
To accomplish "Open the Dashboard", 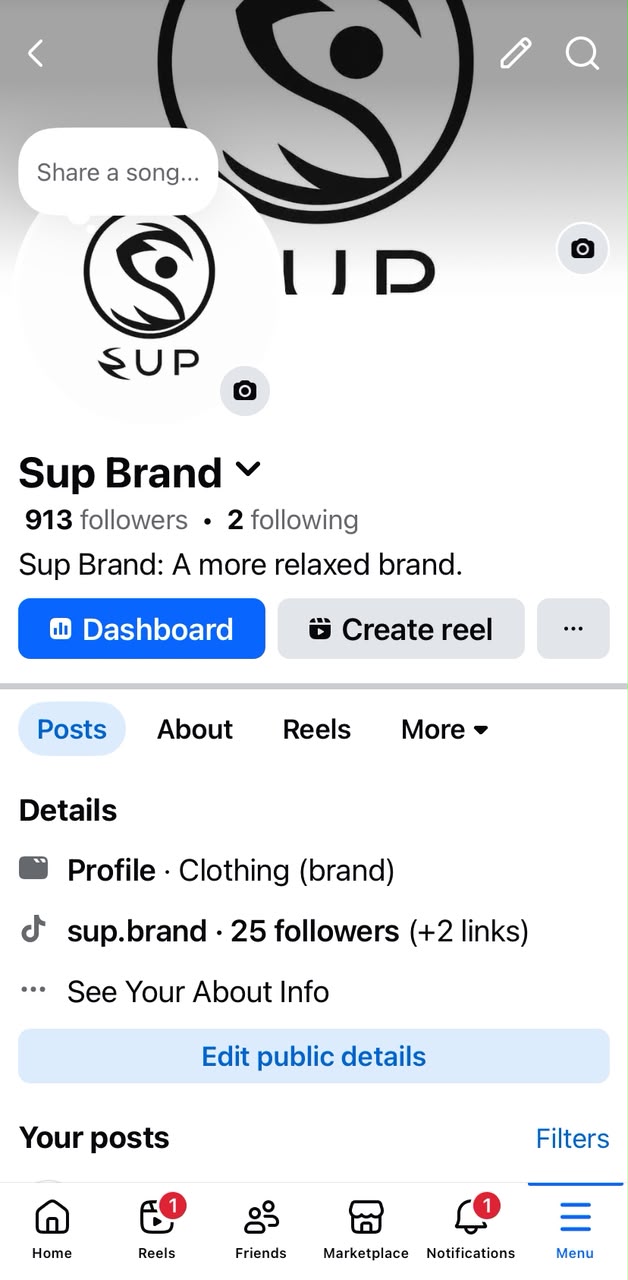I will [141, 628].
